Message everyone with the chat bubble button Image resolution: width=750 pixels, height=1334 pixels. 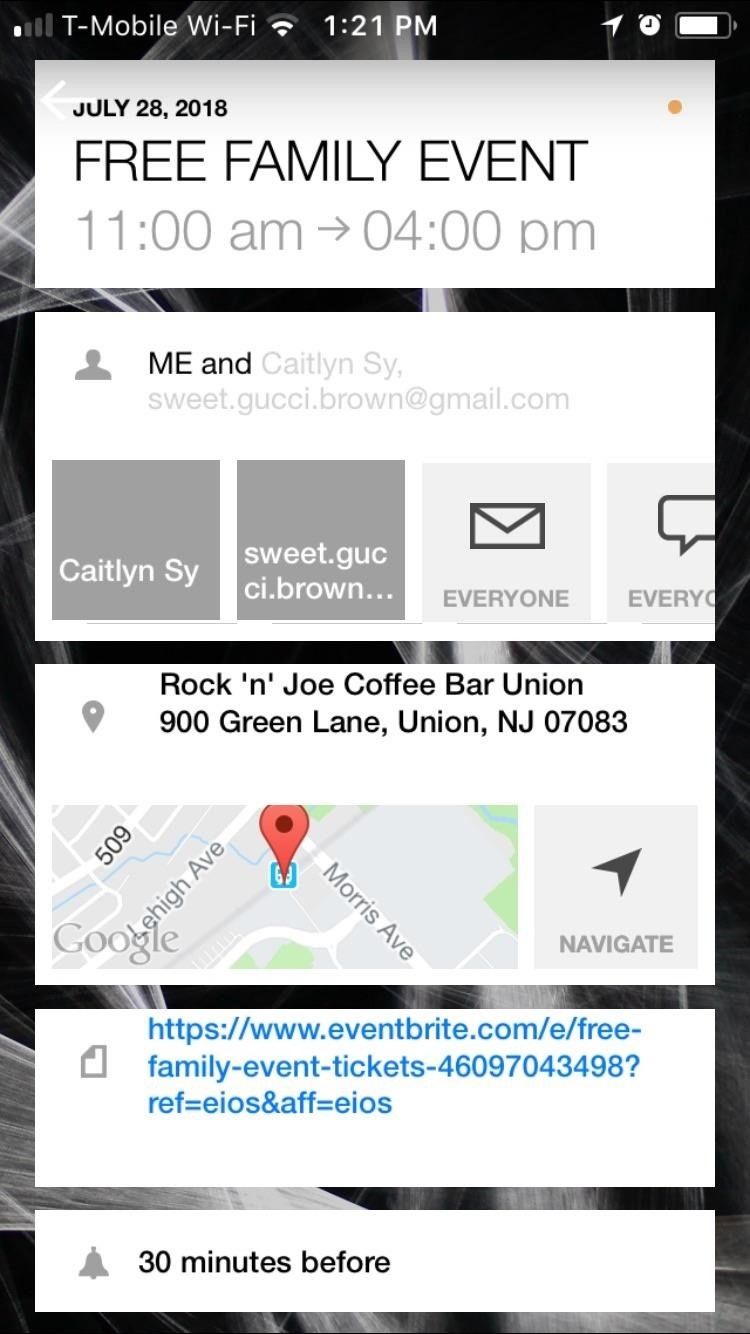coord(680,540)
